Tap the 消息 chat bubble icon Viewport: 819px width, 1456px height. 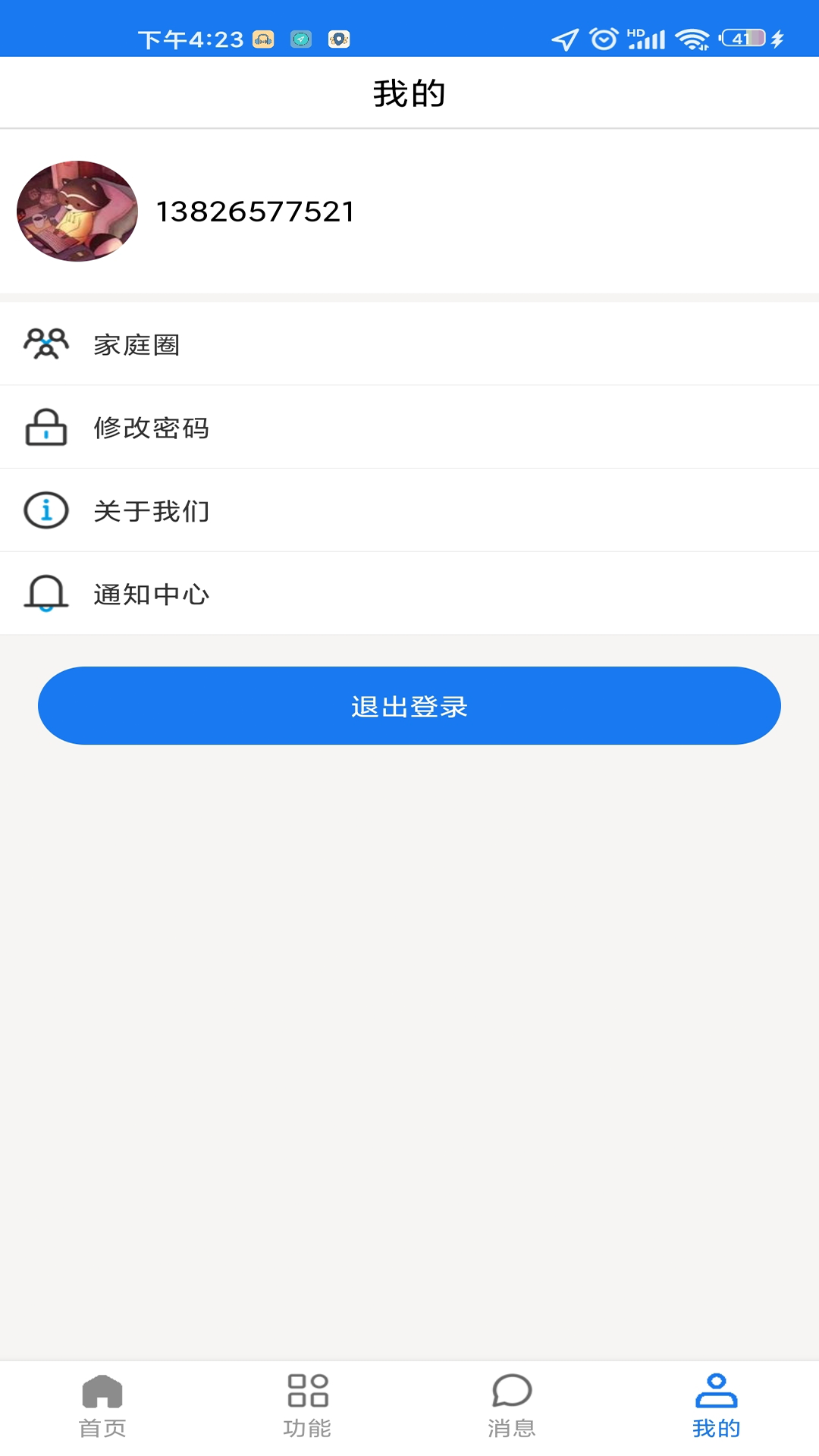tap(512, 1398)
